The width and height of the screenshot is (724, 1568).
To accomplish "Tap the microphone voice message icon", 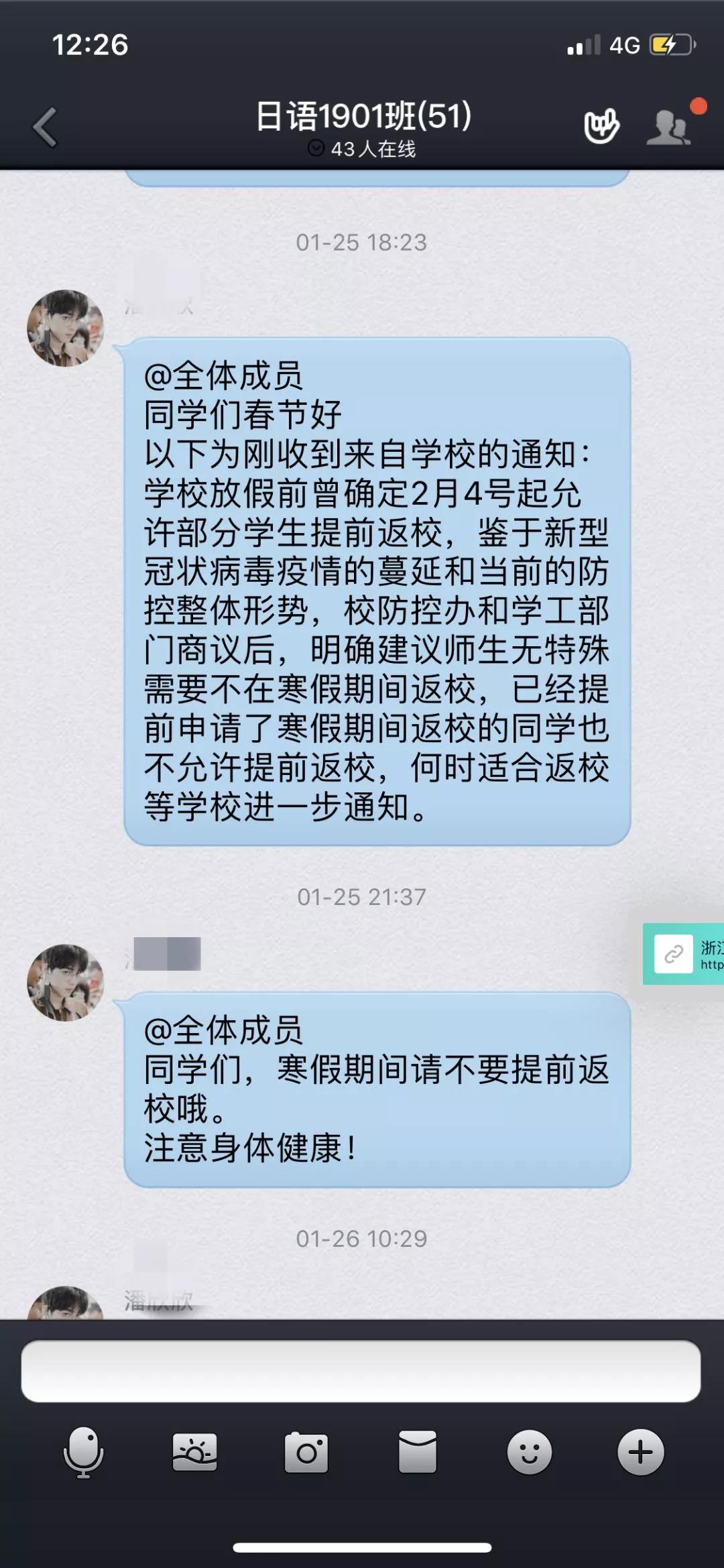I will (x=83, y=1453).
